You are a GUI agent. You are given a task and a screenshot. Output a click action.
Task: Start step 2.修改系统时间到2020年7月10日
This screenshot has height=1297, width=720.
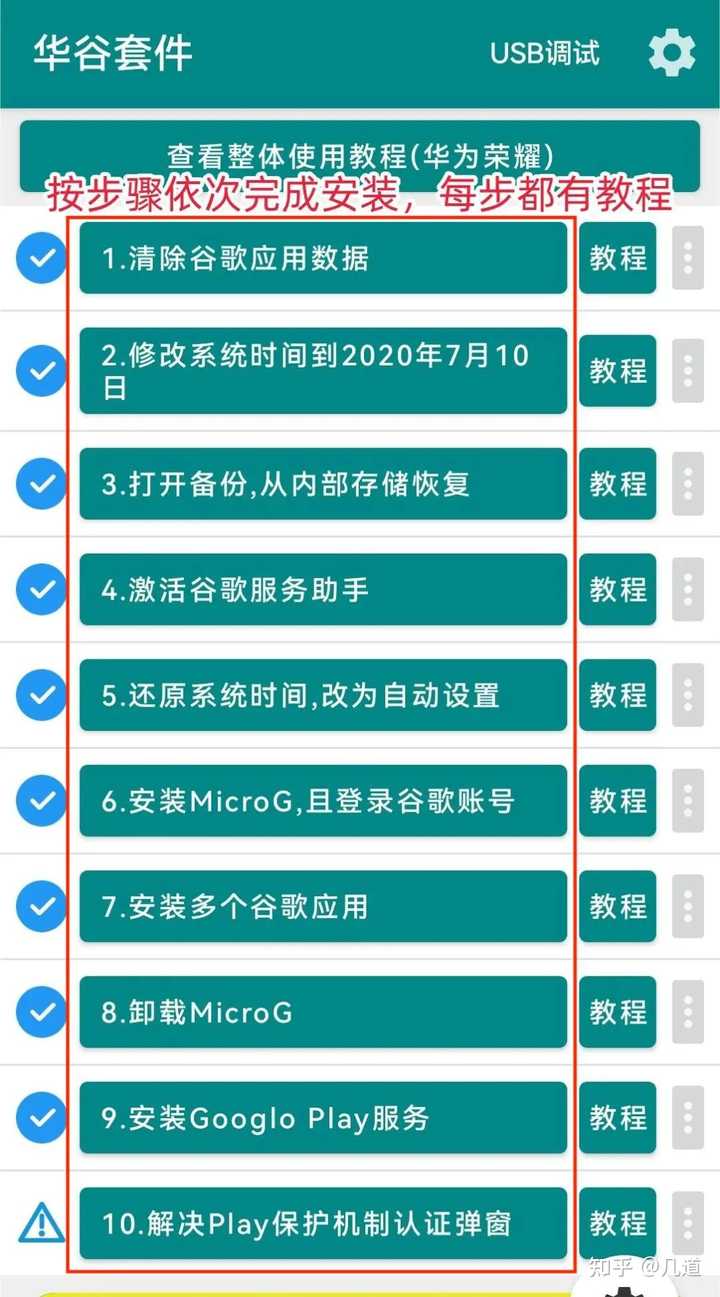pyautogui.click(x=323, y=371)
